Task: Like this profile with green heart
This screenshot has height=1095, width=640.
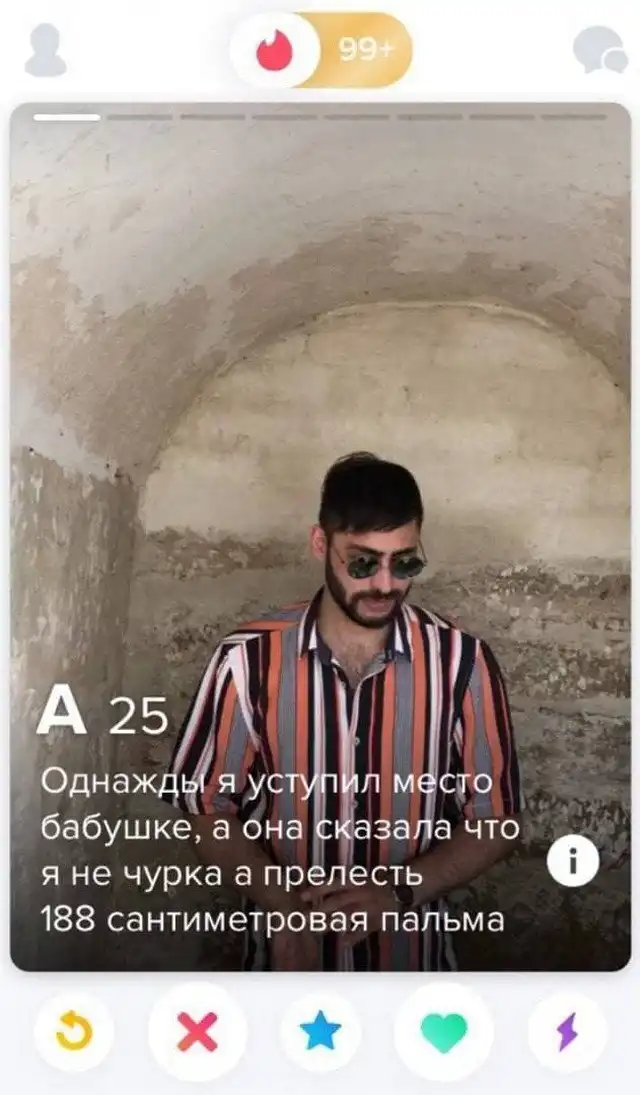Action: [x=443, y=1032]
